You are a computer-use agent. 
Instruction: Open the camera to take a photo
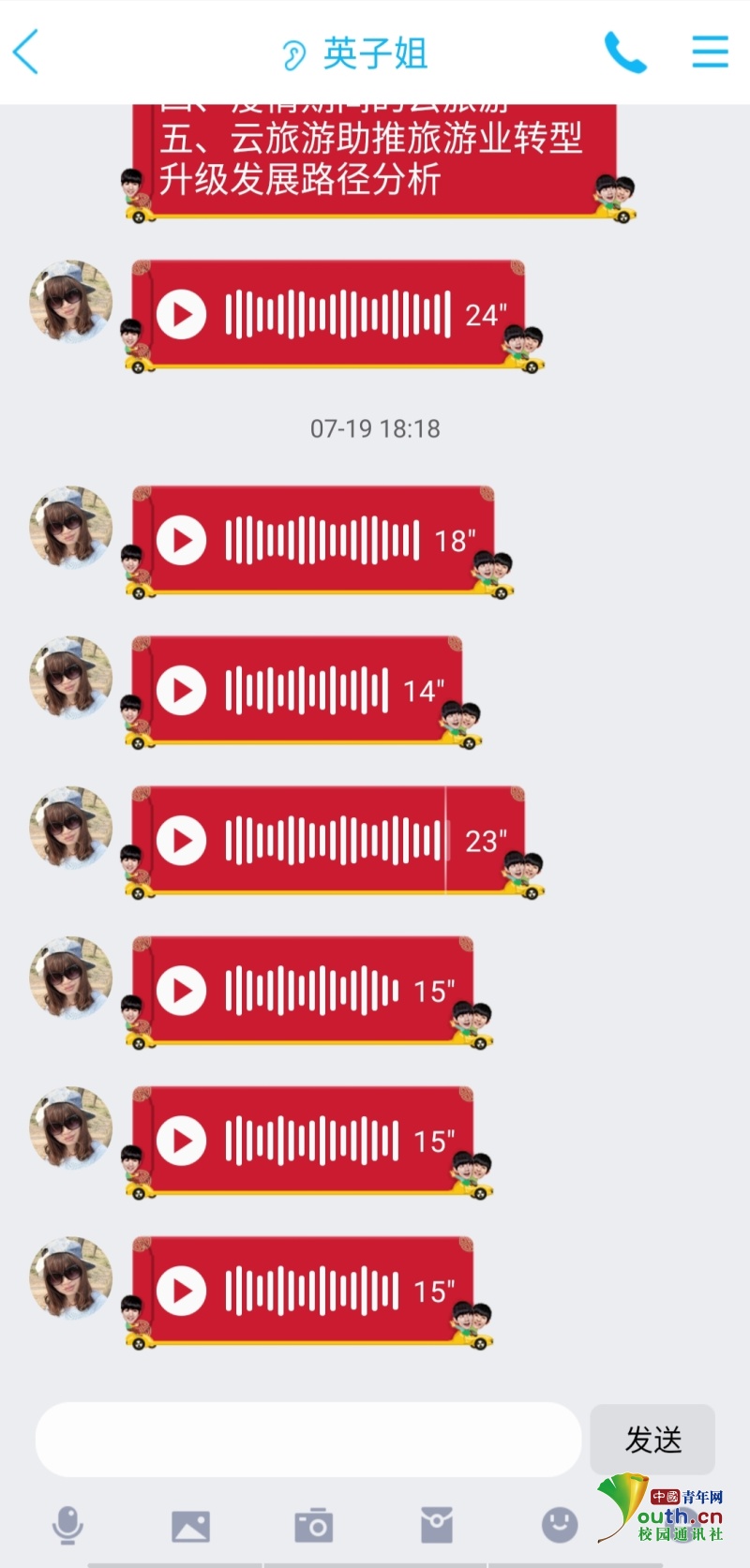click(313, 1526)
